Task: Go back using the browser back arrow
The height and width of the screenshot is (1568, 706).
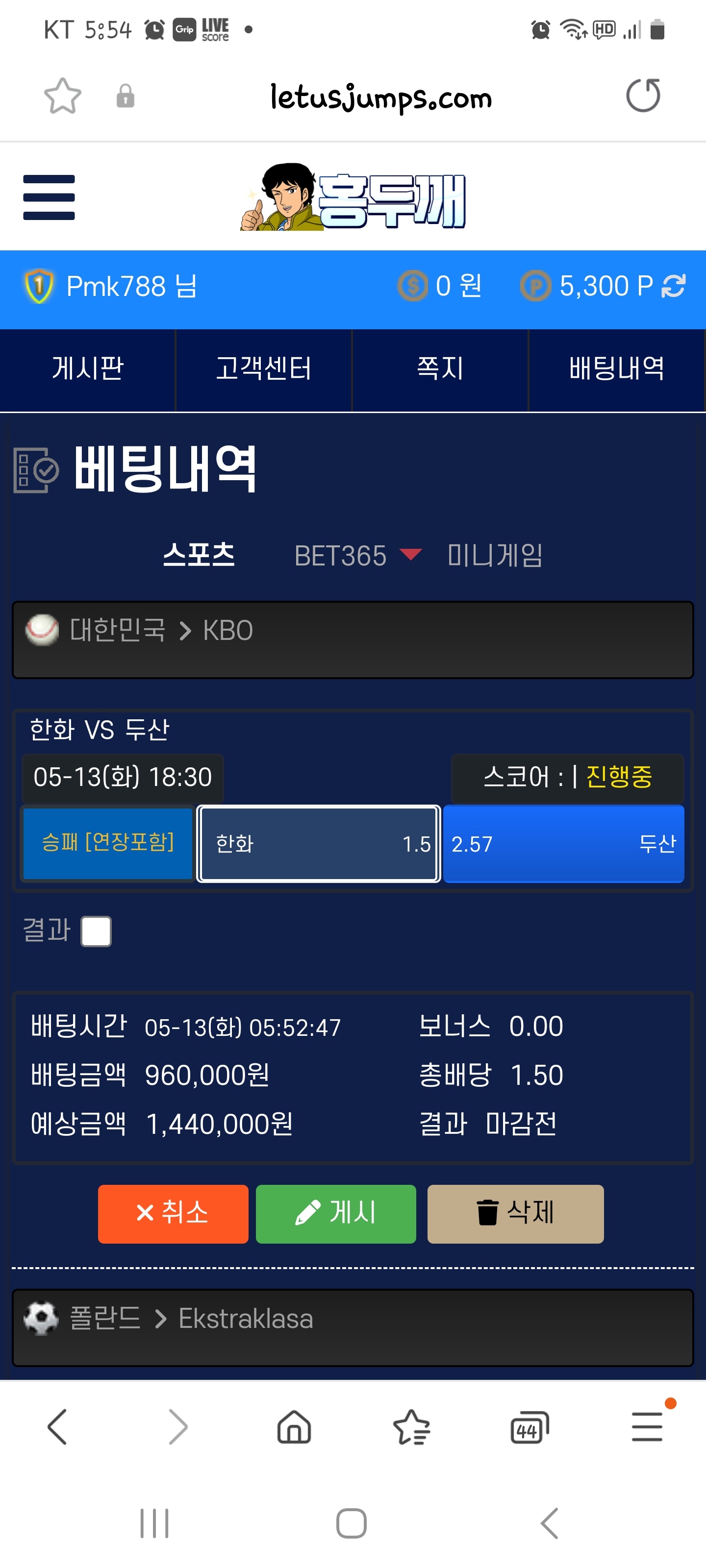Action: click(57, 1427)
